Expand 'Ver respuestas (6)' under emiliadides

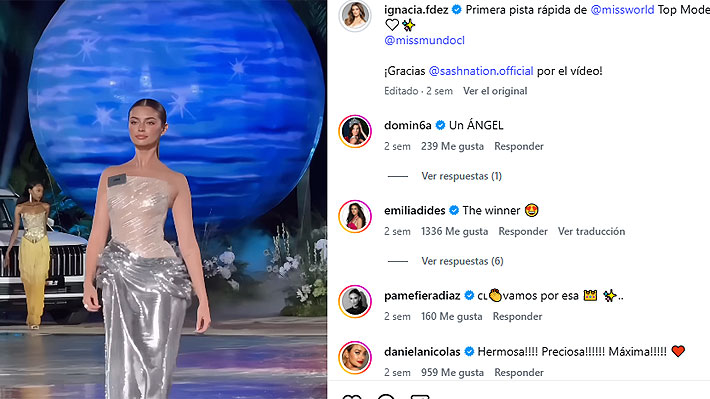tap(462, 261)
